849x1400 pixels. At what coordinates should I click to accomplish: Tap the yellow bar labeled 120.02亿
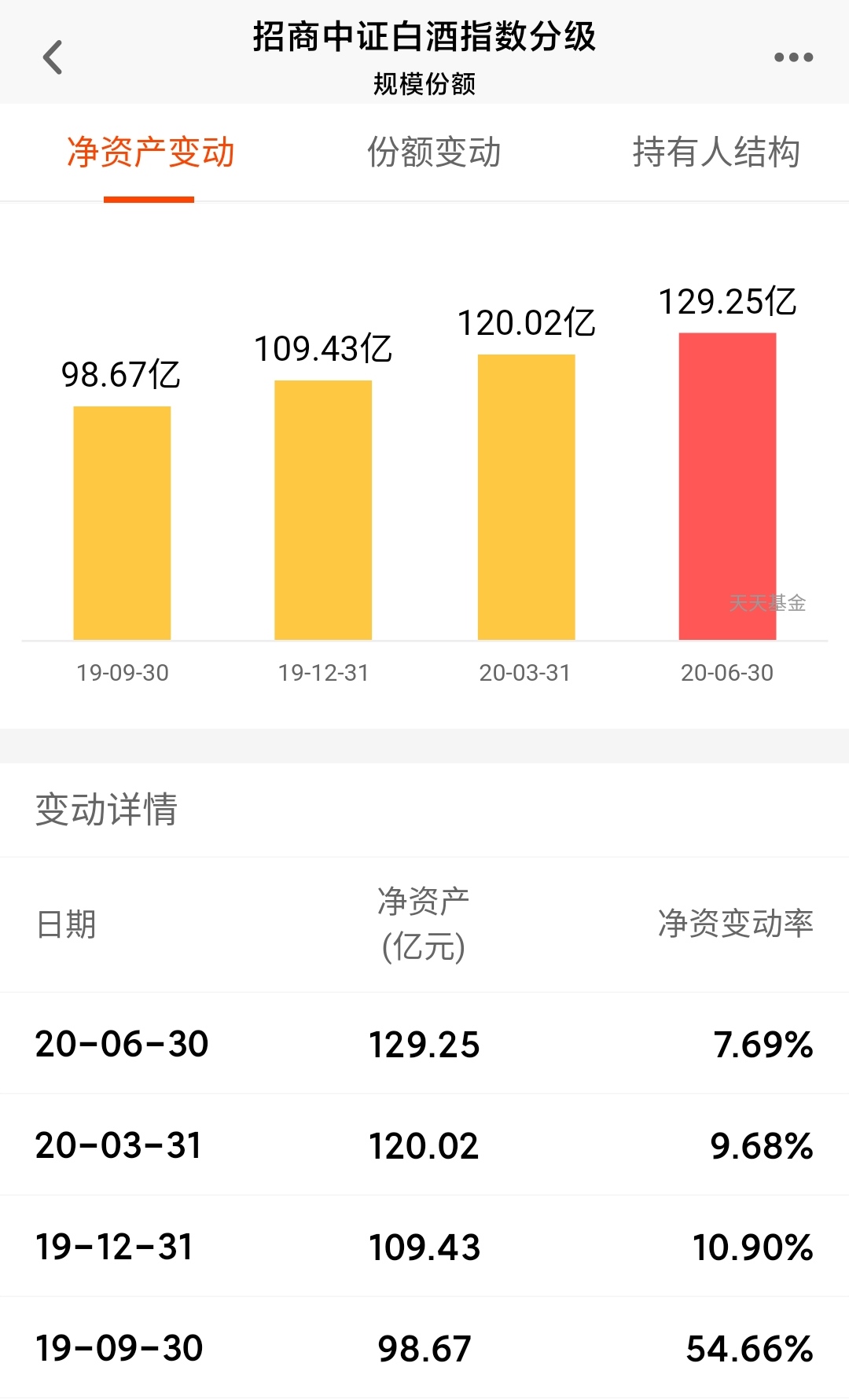point(525,499)
